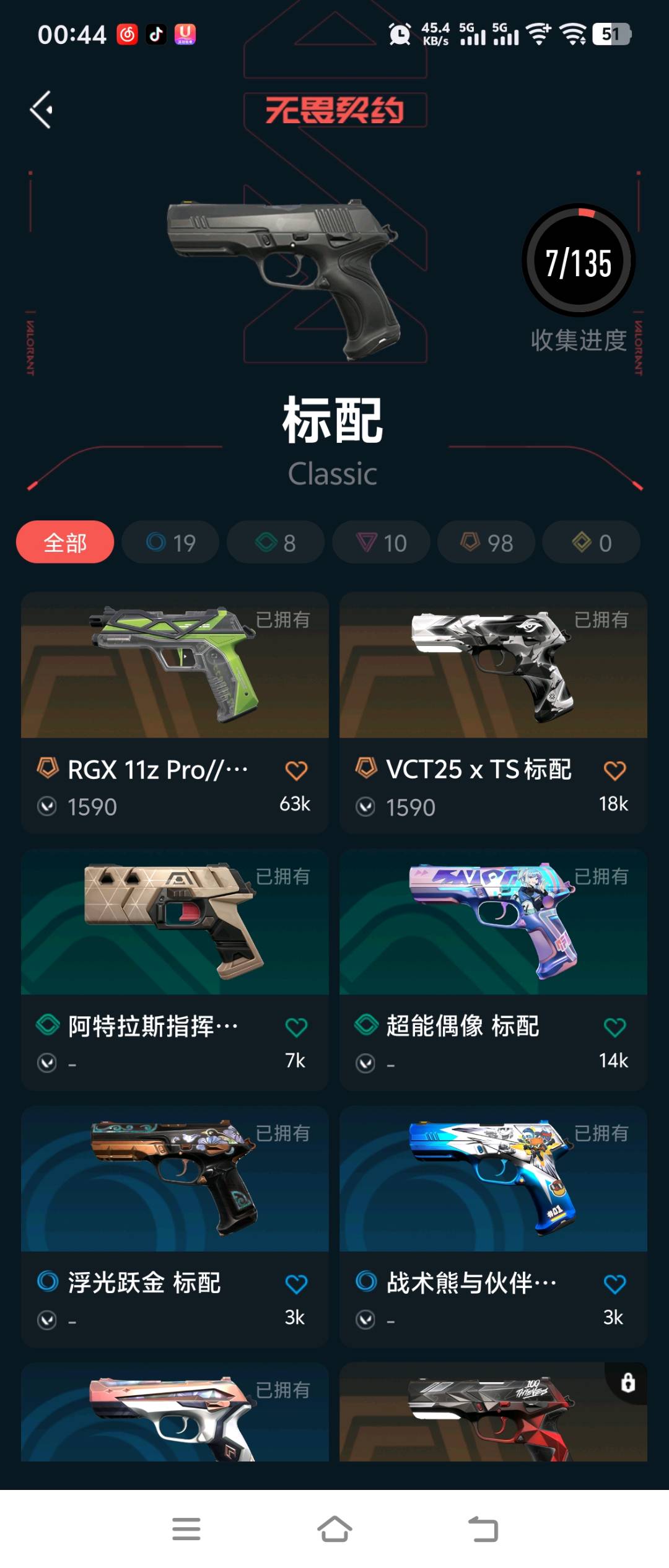669x1568 pixels.
Task: Filter by the green tier showing 8
Action: click(276, 542)
